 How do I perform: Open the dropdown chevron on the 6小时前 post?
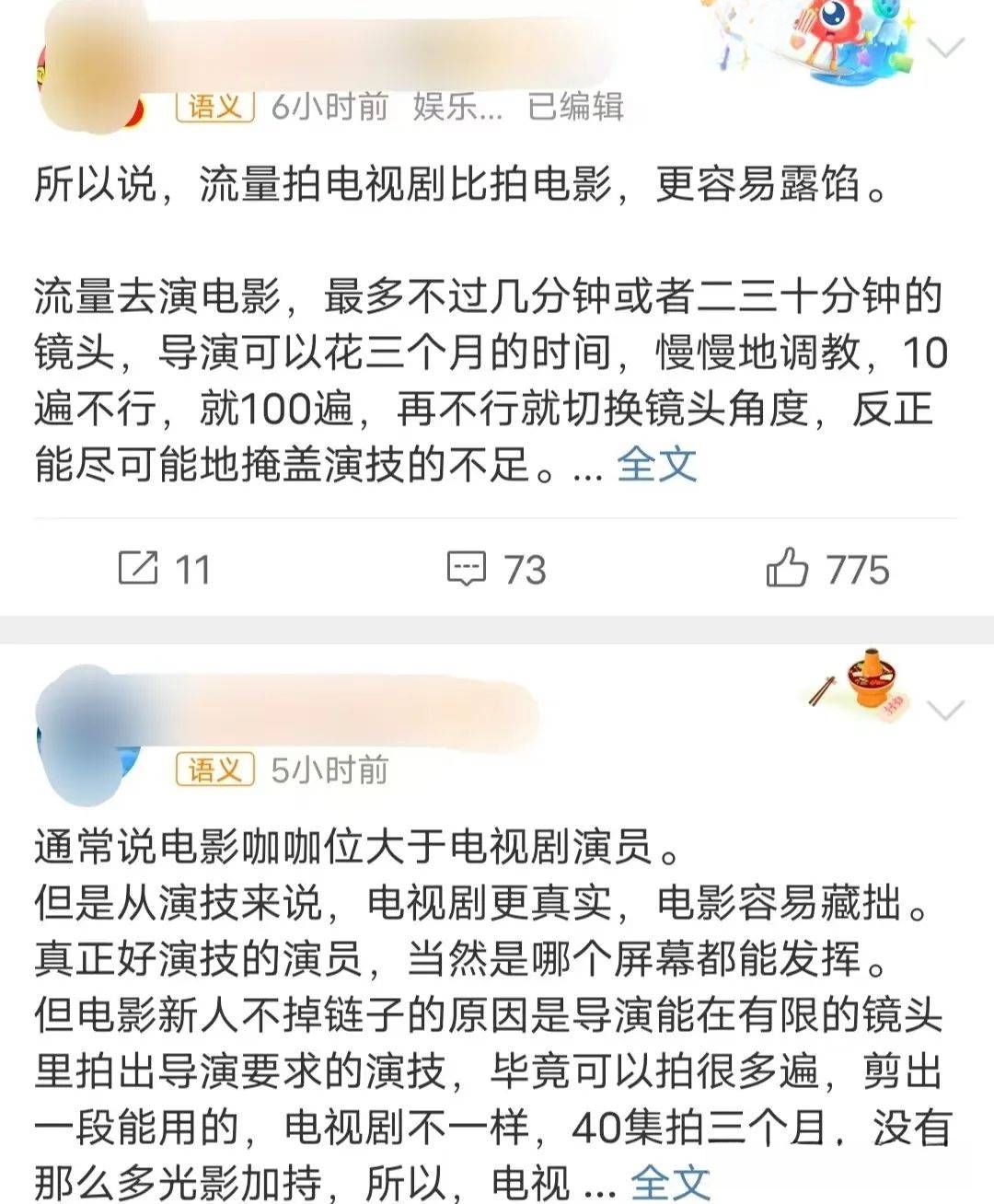946,48
